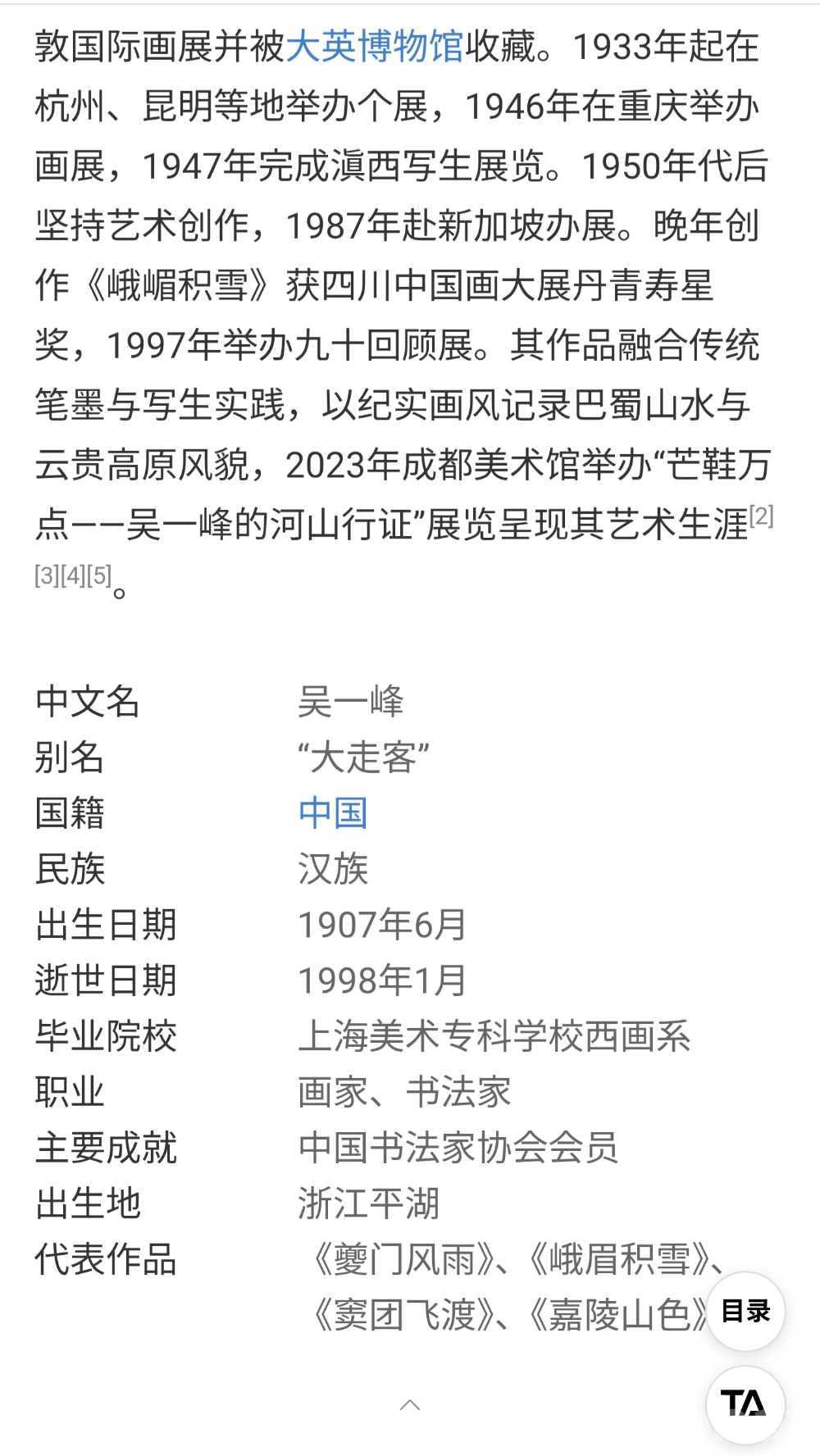Open the 大英博物馆 link

pos(374,47)
